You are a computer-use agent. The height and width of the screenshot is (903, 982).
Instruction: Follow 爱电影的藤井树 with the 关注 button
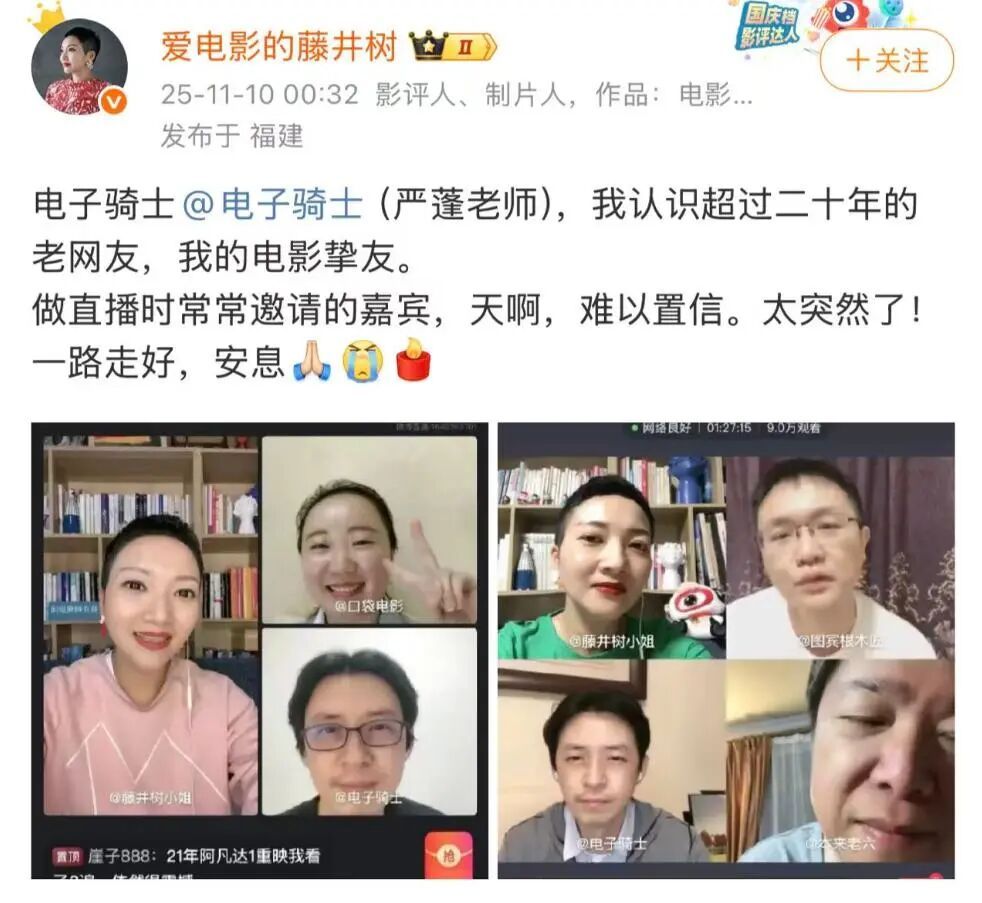[886, 60]
